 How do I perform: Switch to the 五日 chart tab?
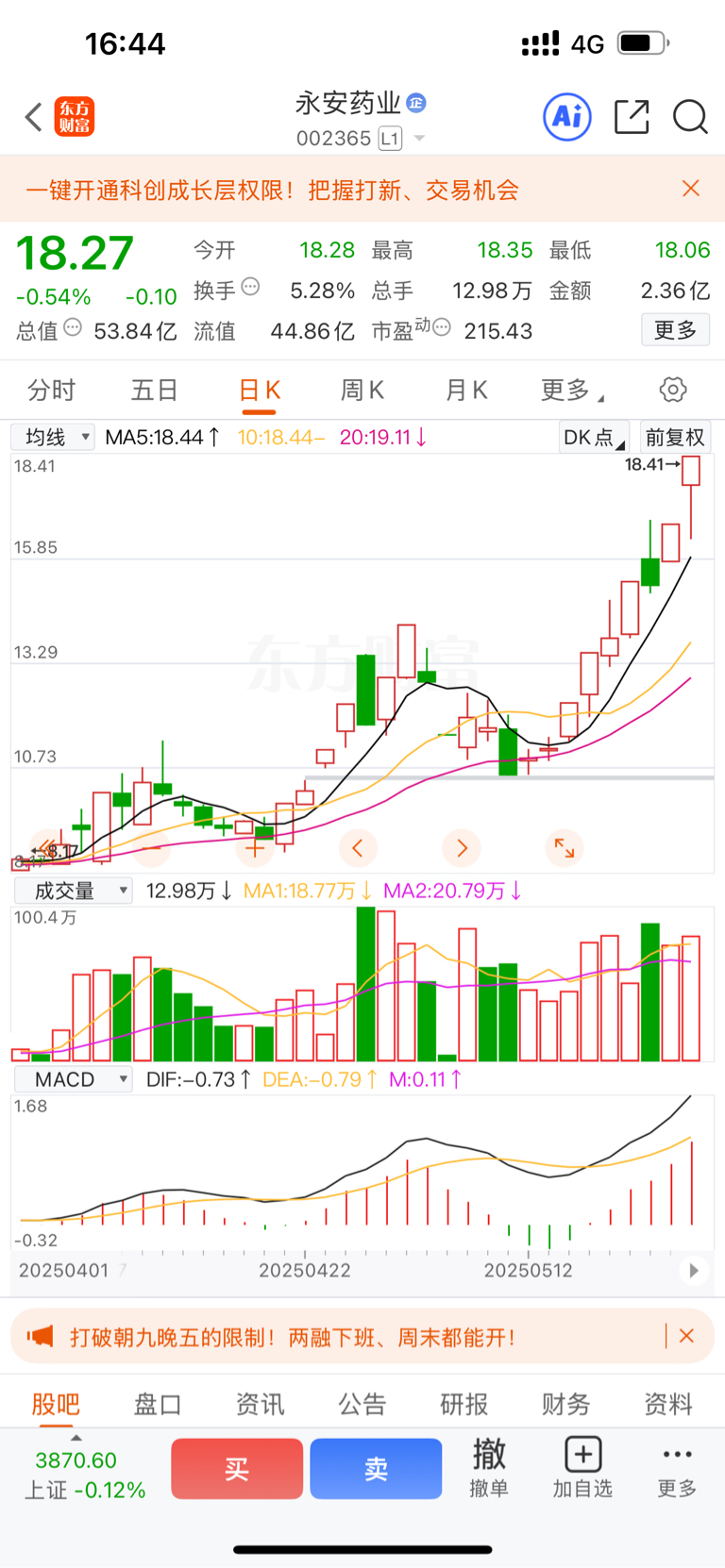pos(155,390)
